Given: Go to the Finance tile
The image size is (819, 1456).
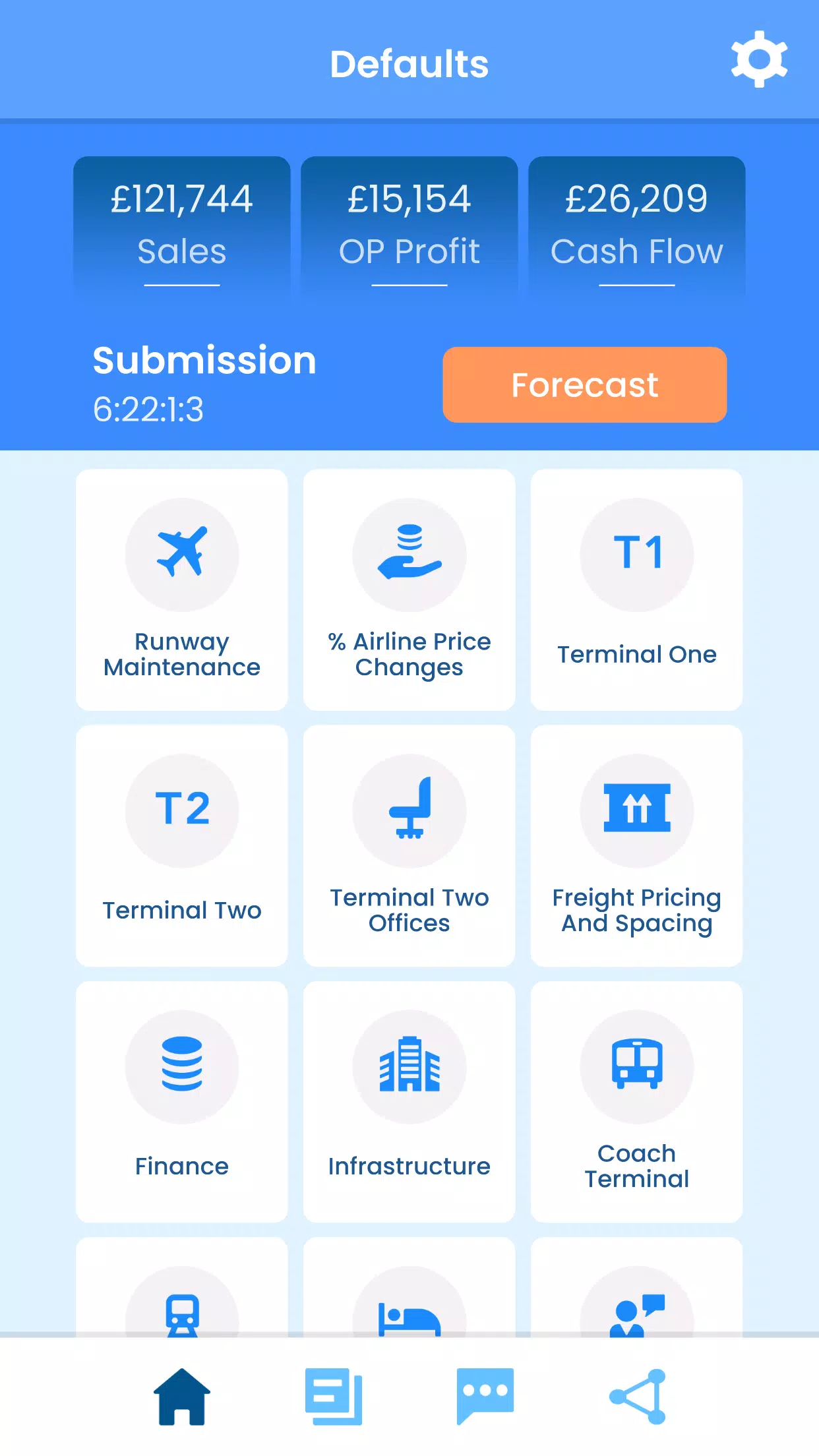Looking at the screenshot, I should pyautogui.click(x=182, y=1101).
